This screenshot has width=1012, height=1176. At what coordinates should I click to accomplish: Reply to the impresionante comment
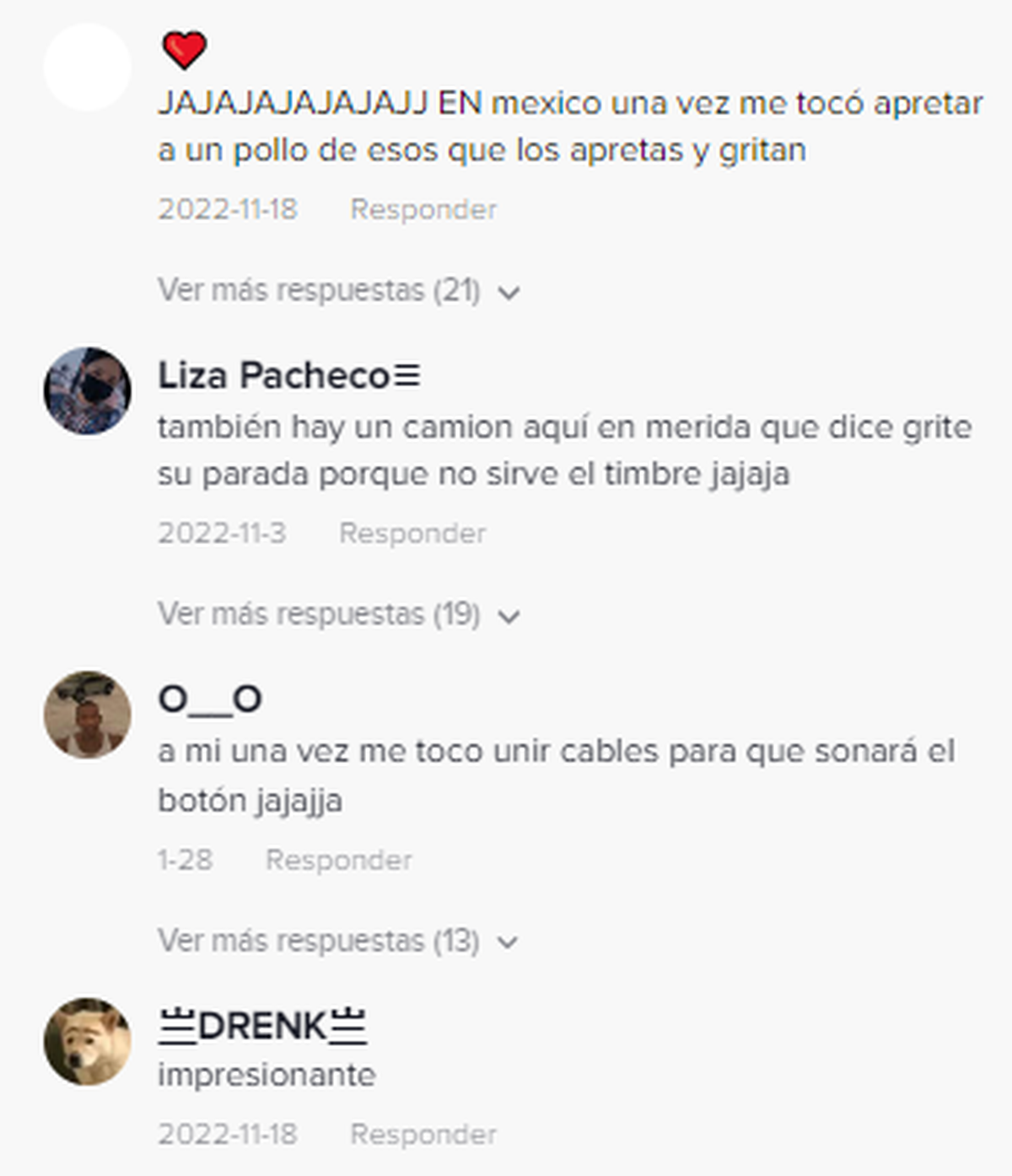click(423, 1135)
